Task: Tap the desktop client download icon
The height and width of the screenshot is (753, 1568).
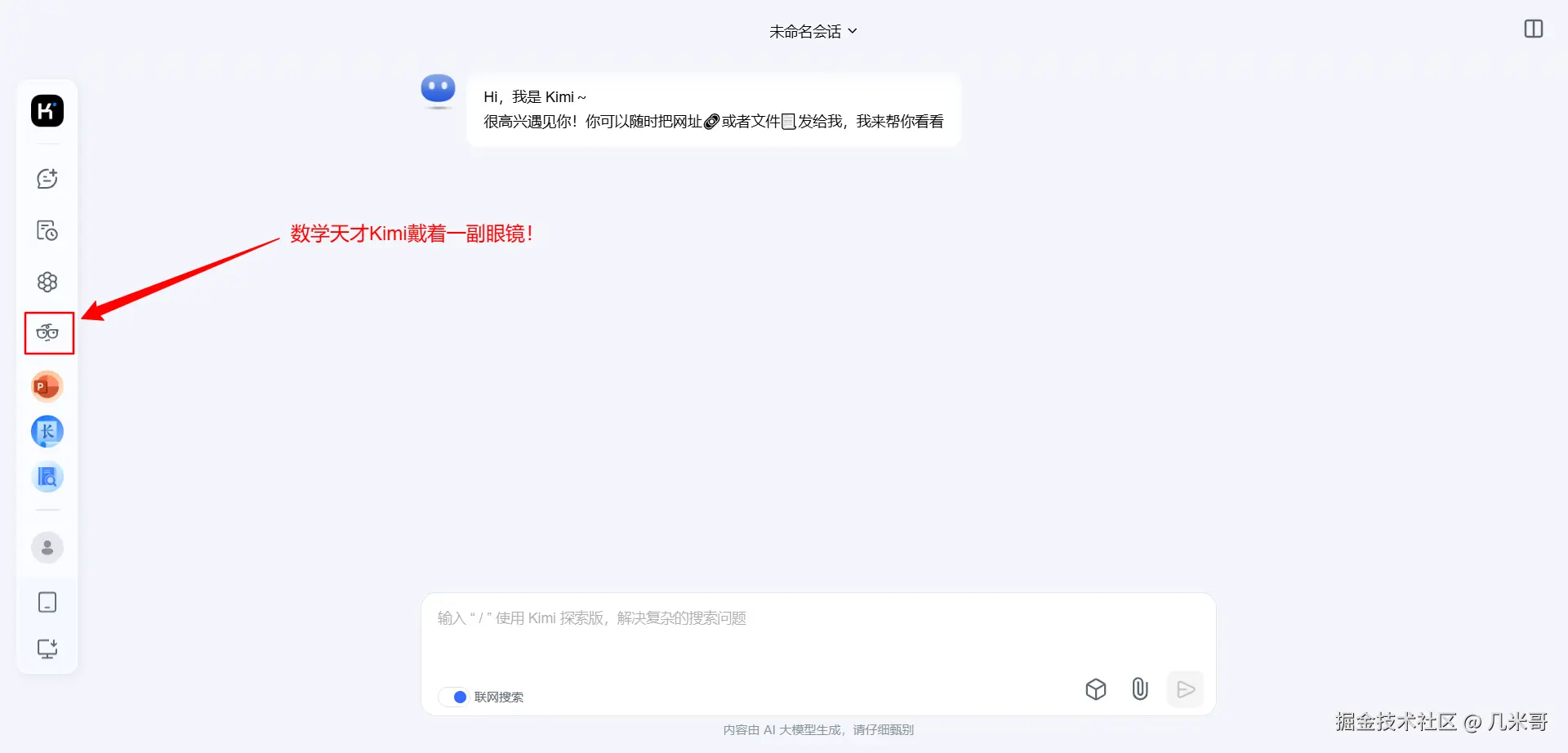Action: coord(47,649)
